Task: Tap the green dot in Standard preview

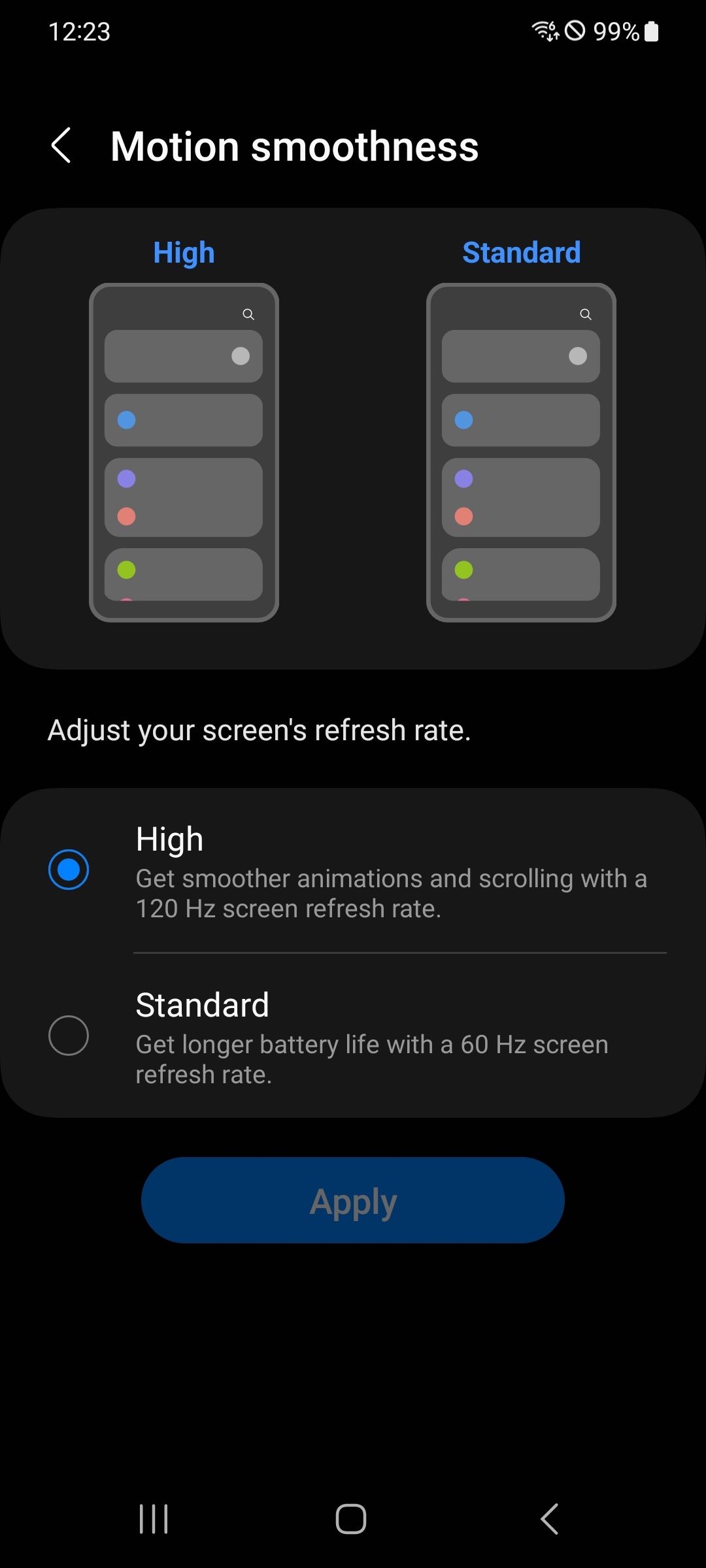Action: point(464,569)
